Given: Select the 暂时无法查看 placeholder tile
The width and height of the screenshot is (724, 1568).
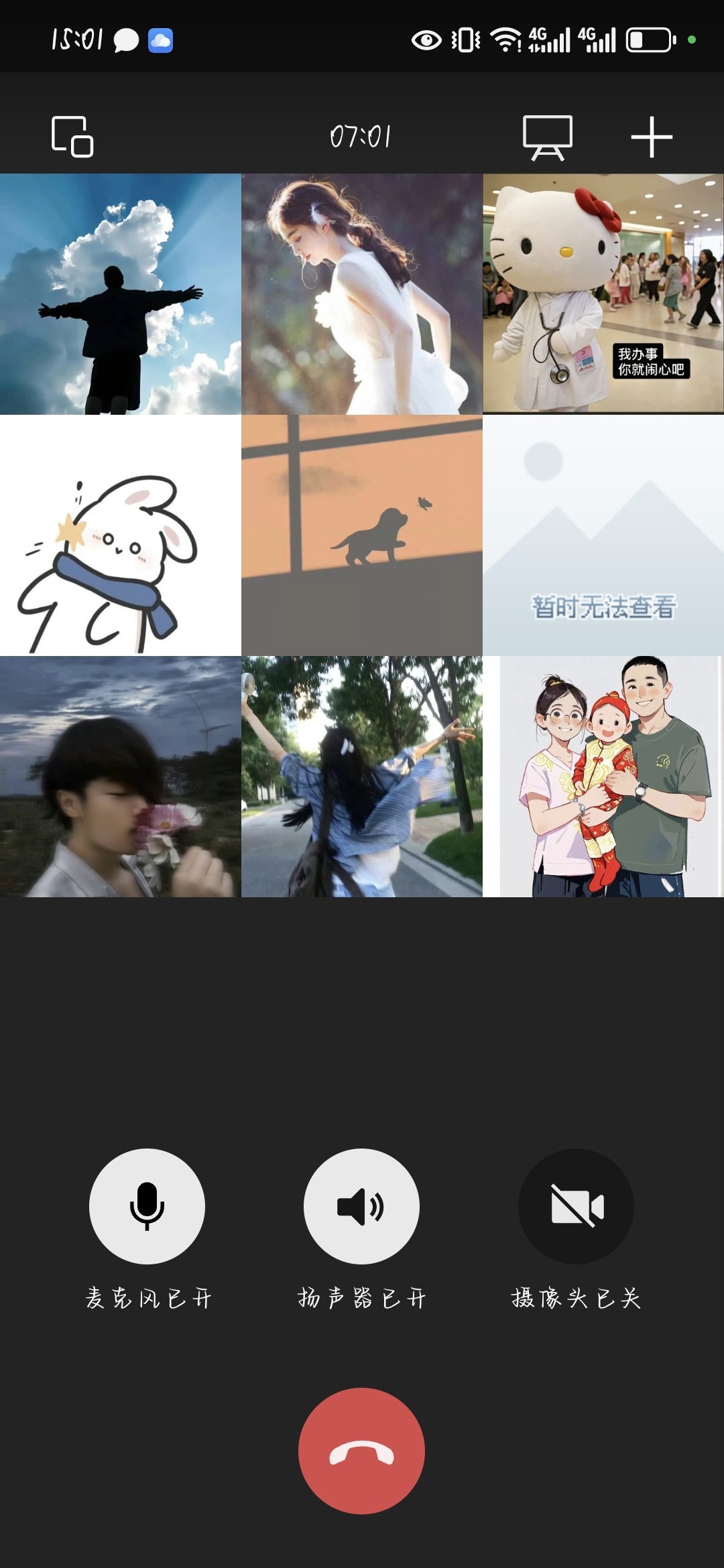Looking at the screenshot, I should pyautogui.click(x=603, y=535).
